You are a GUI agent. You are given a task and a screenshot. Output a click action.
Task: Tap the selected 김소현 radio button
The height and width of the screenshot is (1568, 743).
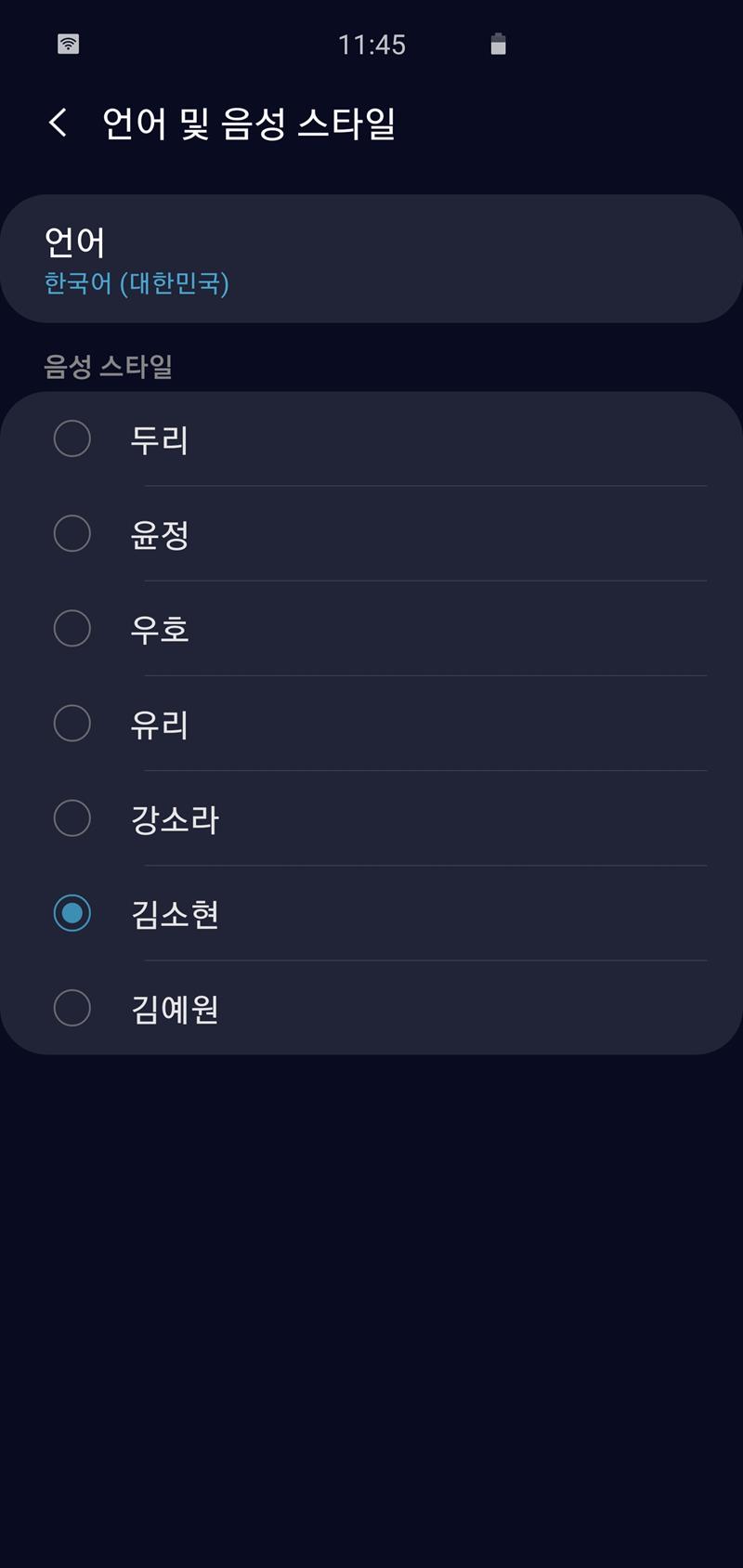click(72, 913)
